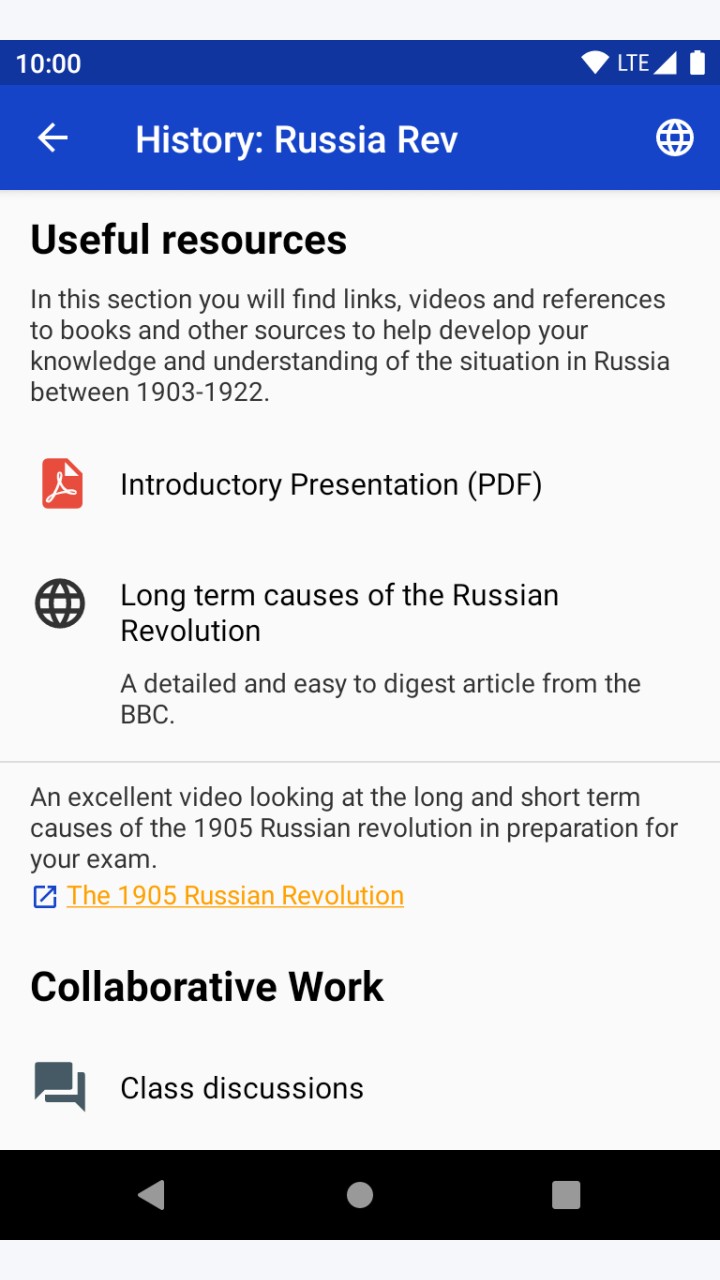The width and height of the screenshot is (720, 1280).
Task: Open the Introductory Presentation (PDF)
Action: 360,485
